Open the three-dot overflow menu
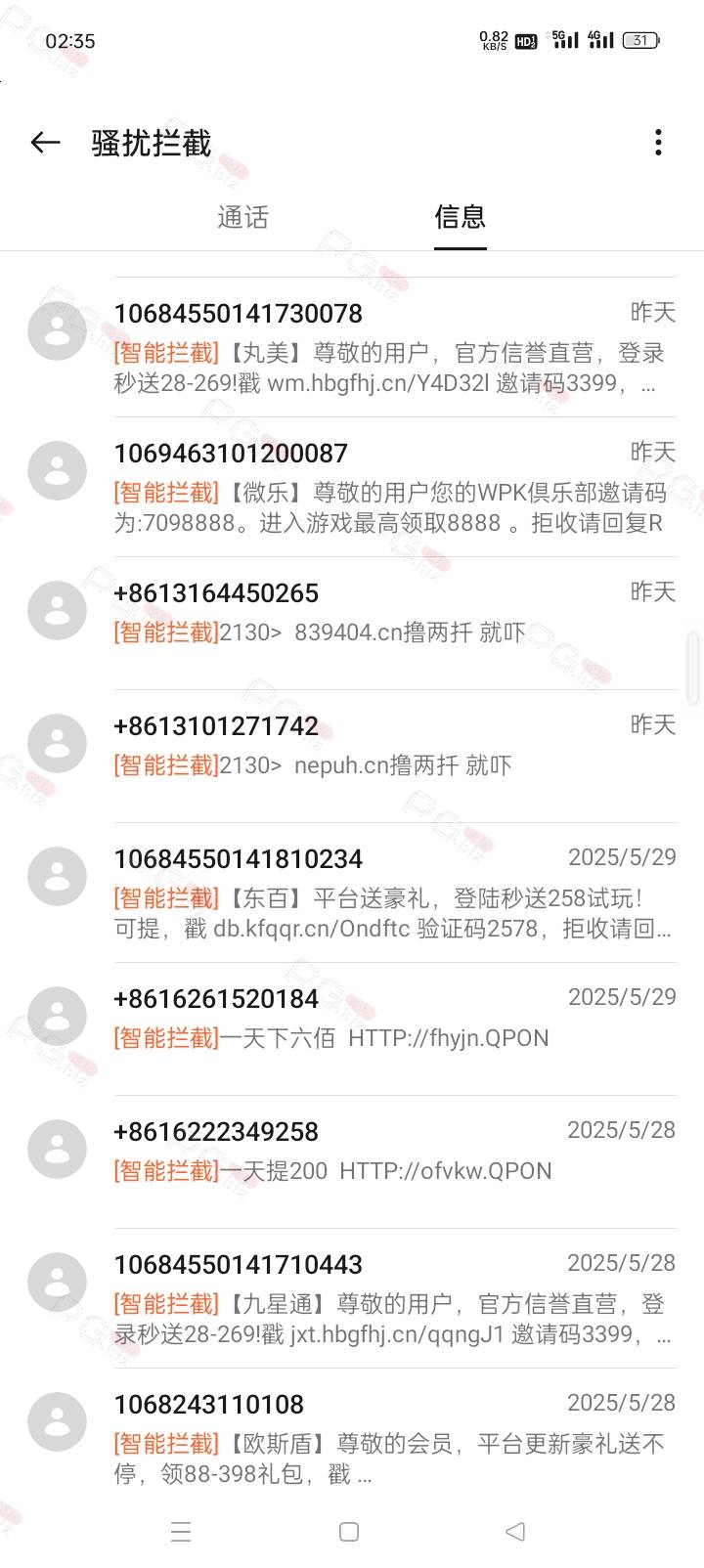Image resolution: width=704 pixels, height=1568 pixels. (658, 143)
